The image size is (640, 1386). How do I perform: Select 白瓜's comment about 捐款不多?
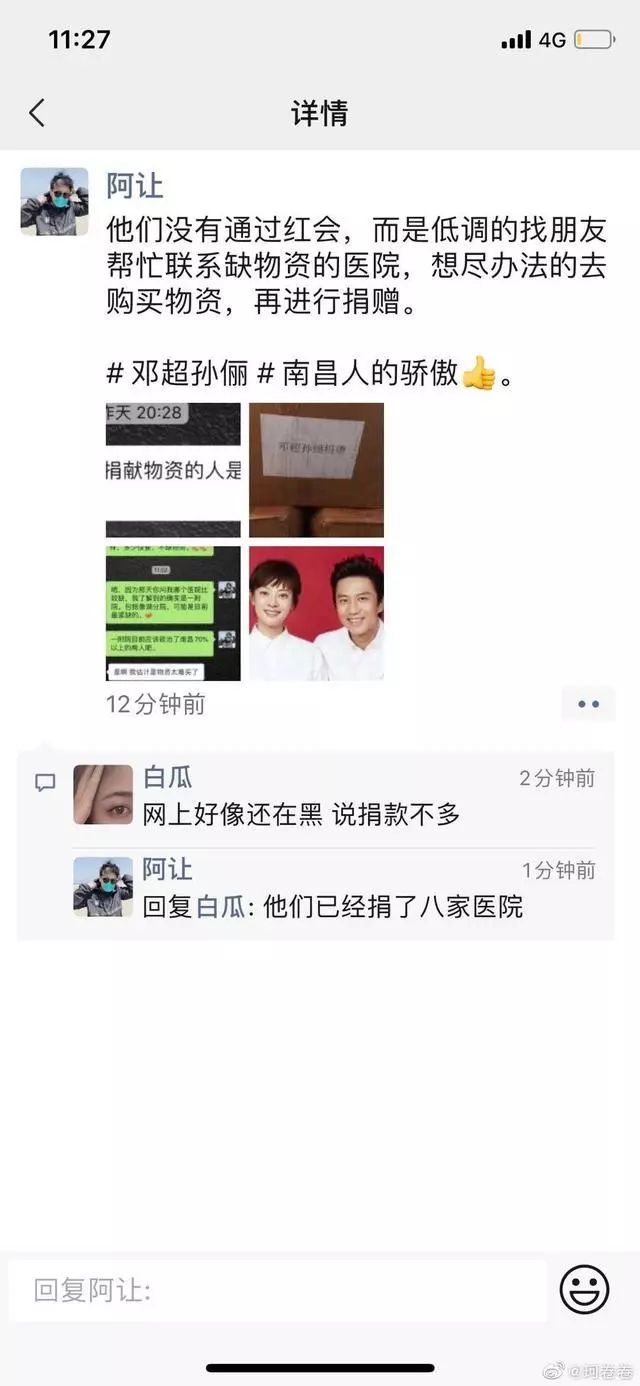[302, 814]
